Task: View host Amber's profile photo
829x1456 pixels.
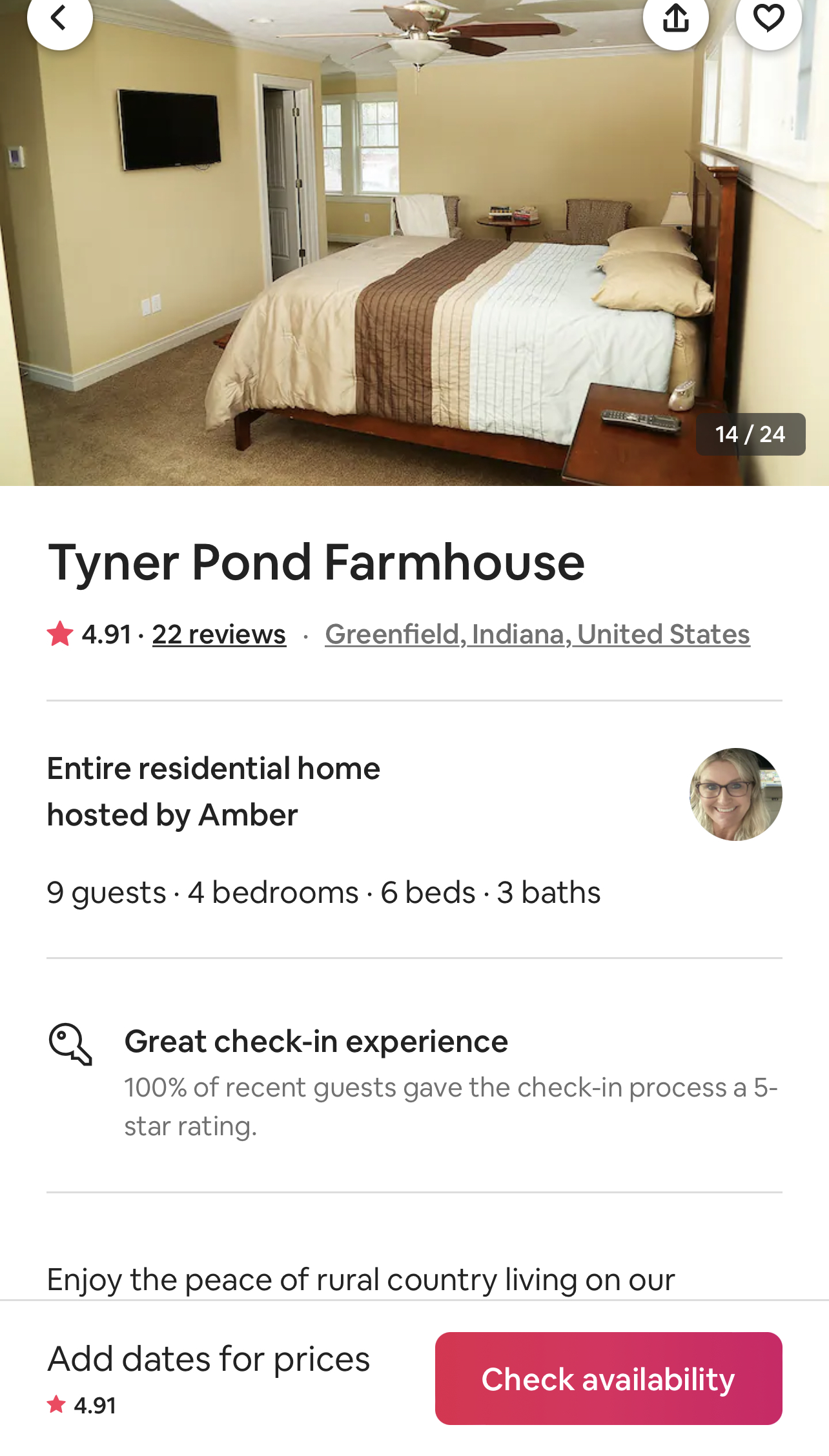Action: [x=735, y=794]
